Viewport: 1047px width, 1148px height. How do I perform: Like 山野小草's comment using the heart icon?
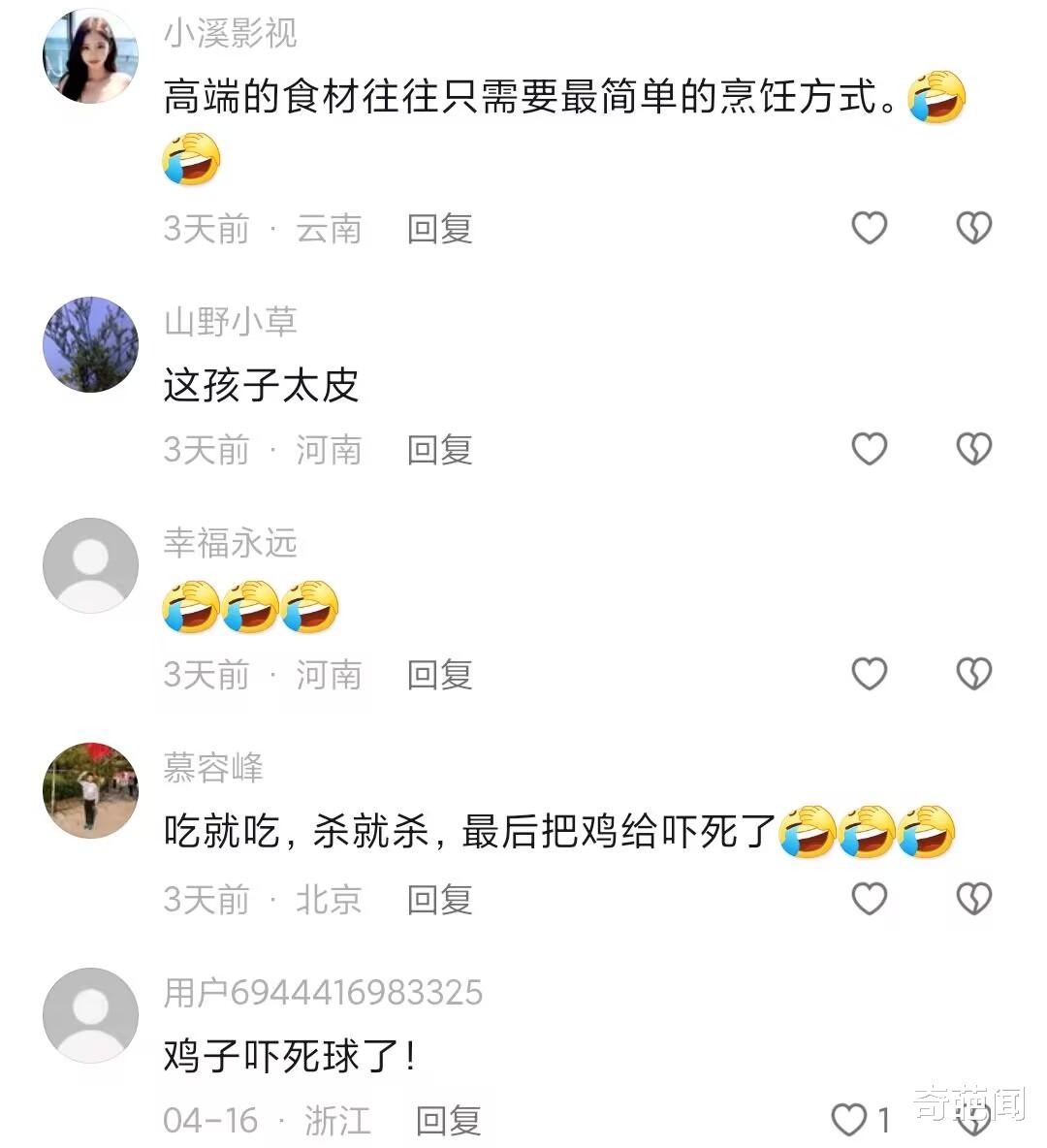point(868,449)
